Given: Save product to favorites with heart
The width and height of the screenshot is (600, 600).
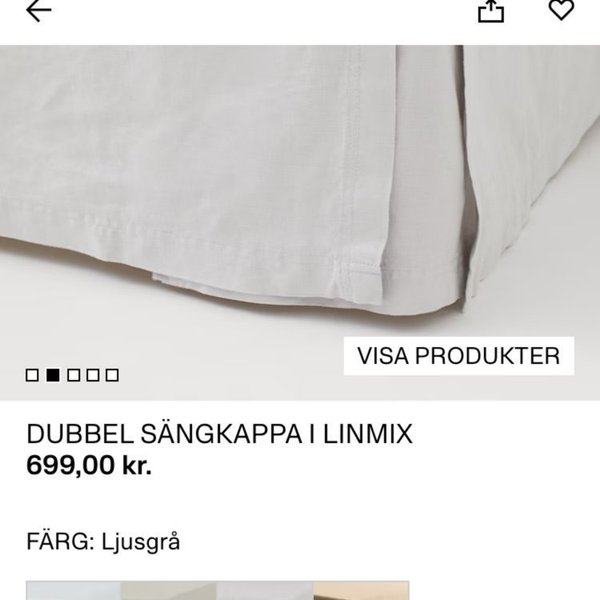Looking at the screenshot, I should [x=562, y=10].
